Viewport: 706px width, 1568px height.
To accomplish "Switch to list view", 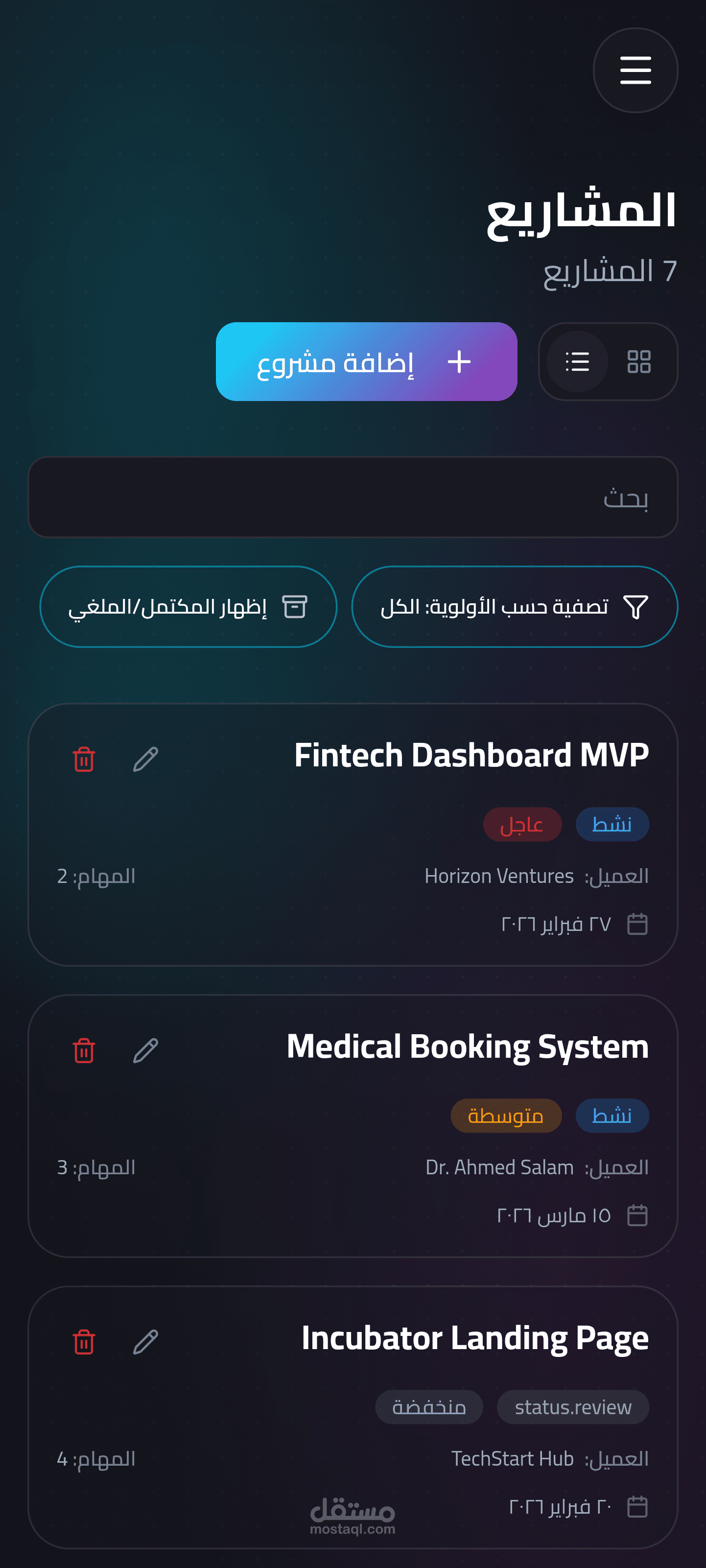I will pos(577,361).
